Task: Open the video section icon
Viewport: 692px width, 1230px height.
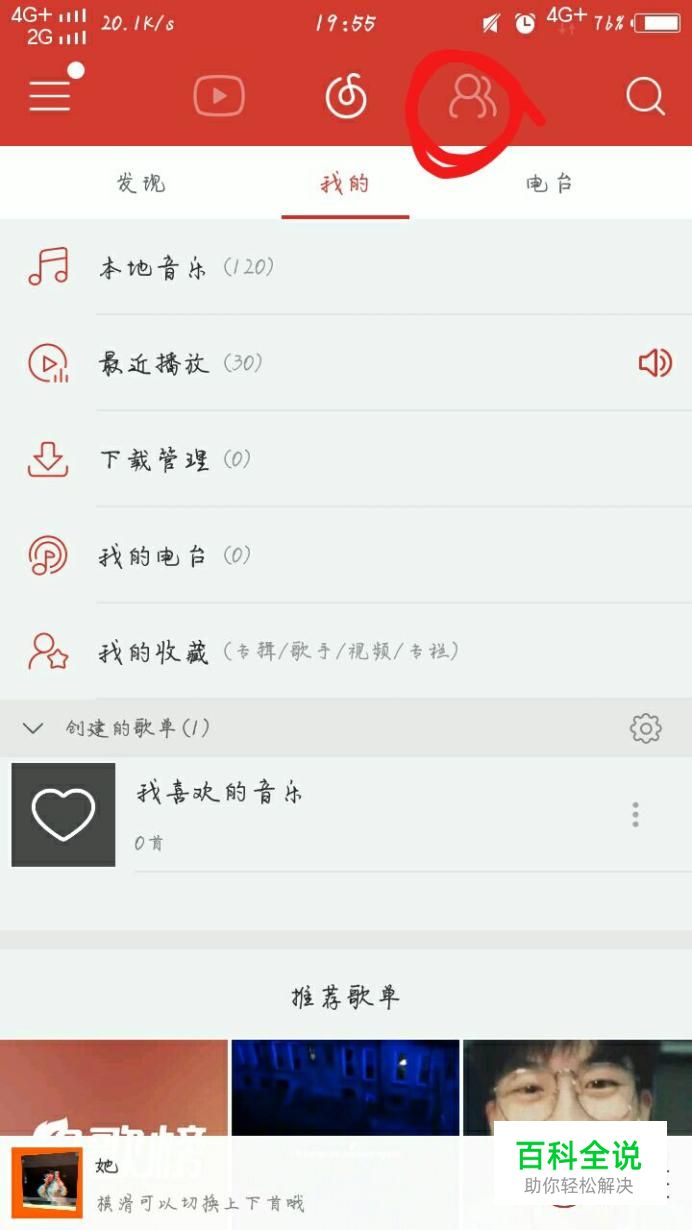Action: pyautogui.click(x=218, y=97)
